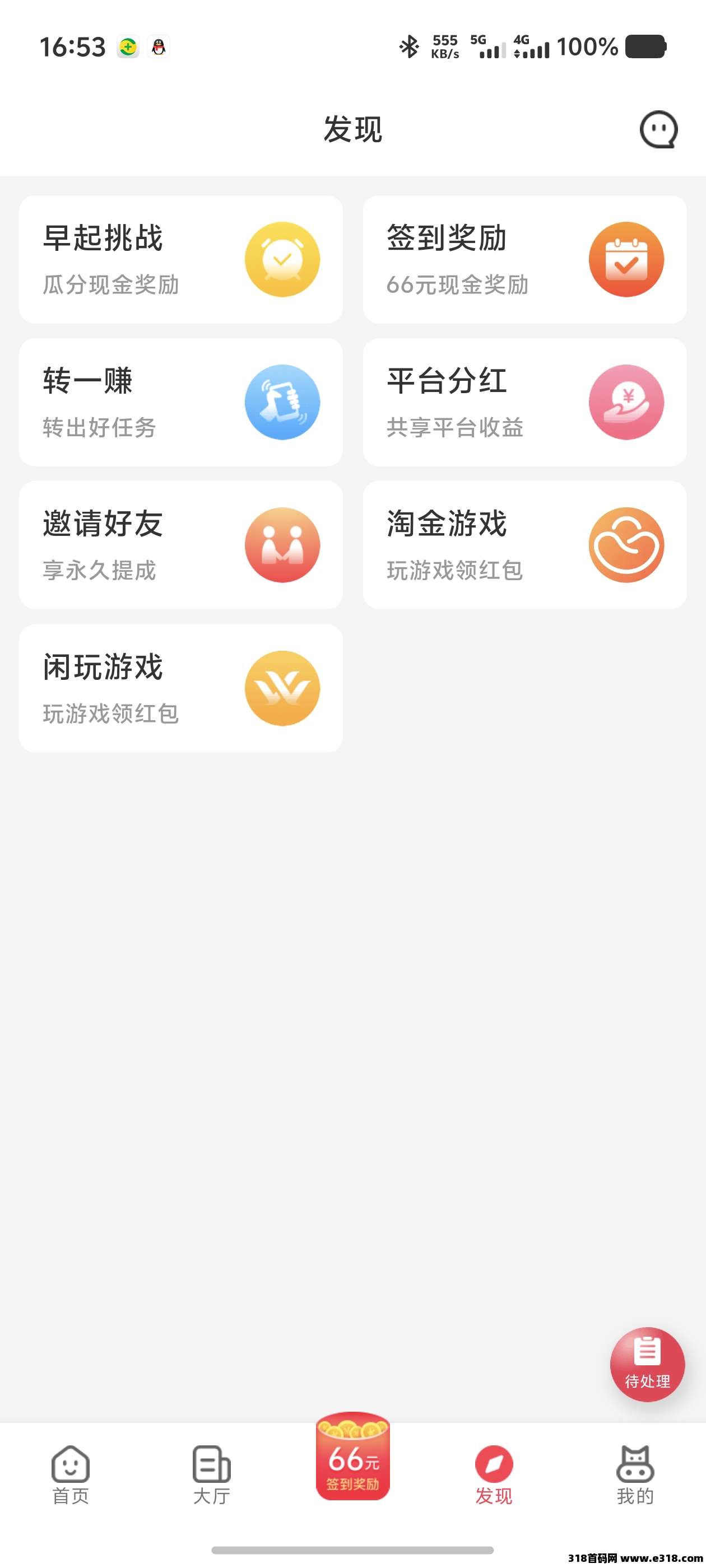Tap the 66元 red envelope tab

point(352,1457)
